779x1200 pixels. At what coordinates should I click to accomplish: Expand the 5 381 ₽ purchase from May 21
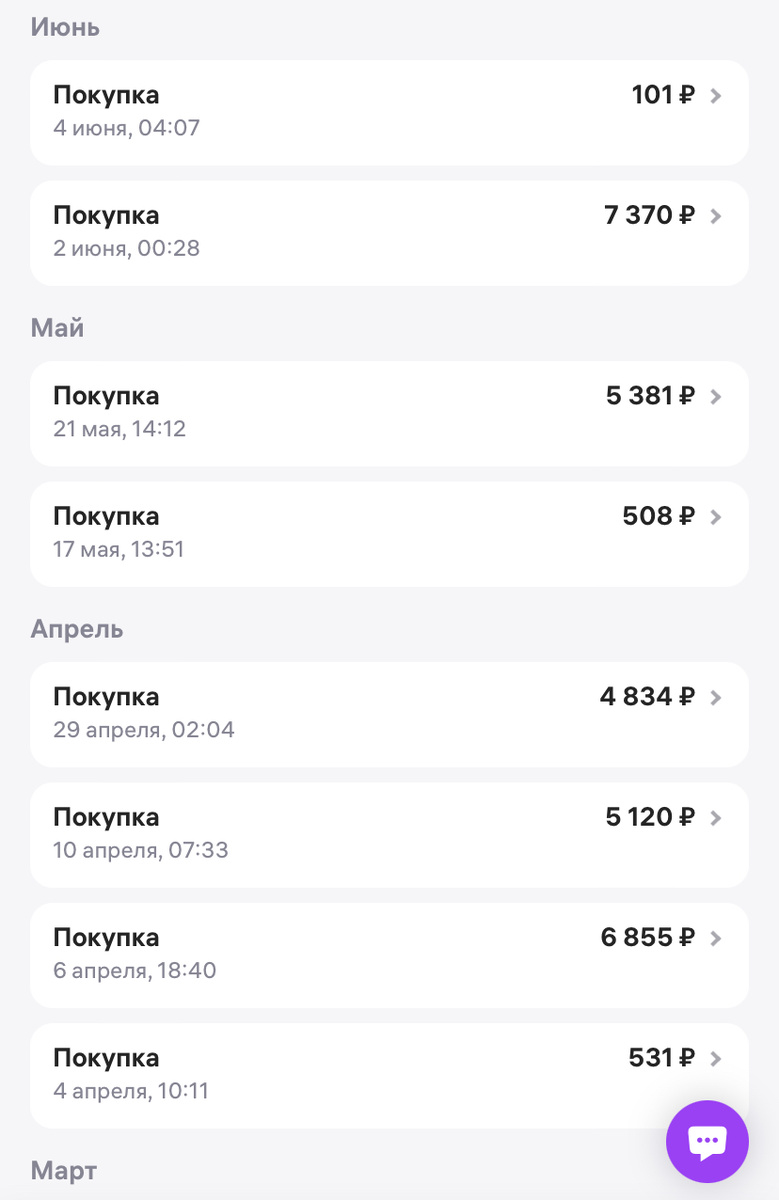(x=715, y=397)
